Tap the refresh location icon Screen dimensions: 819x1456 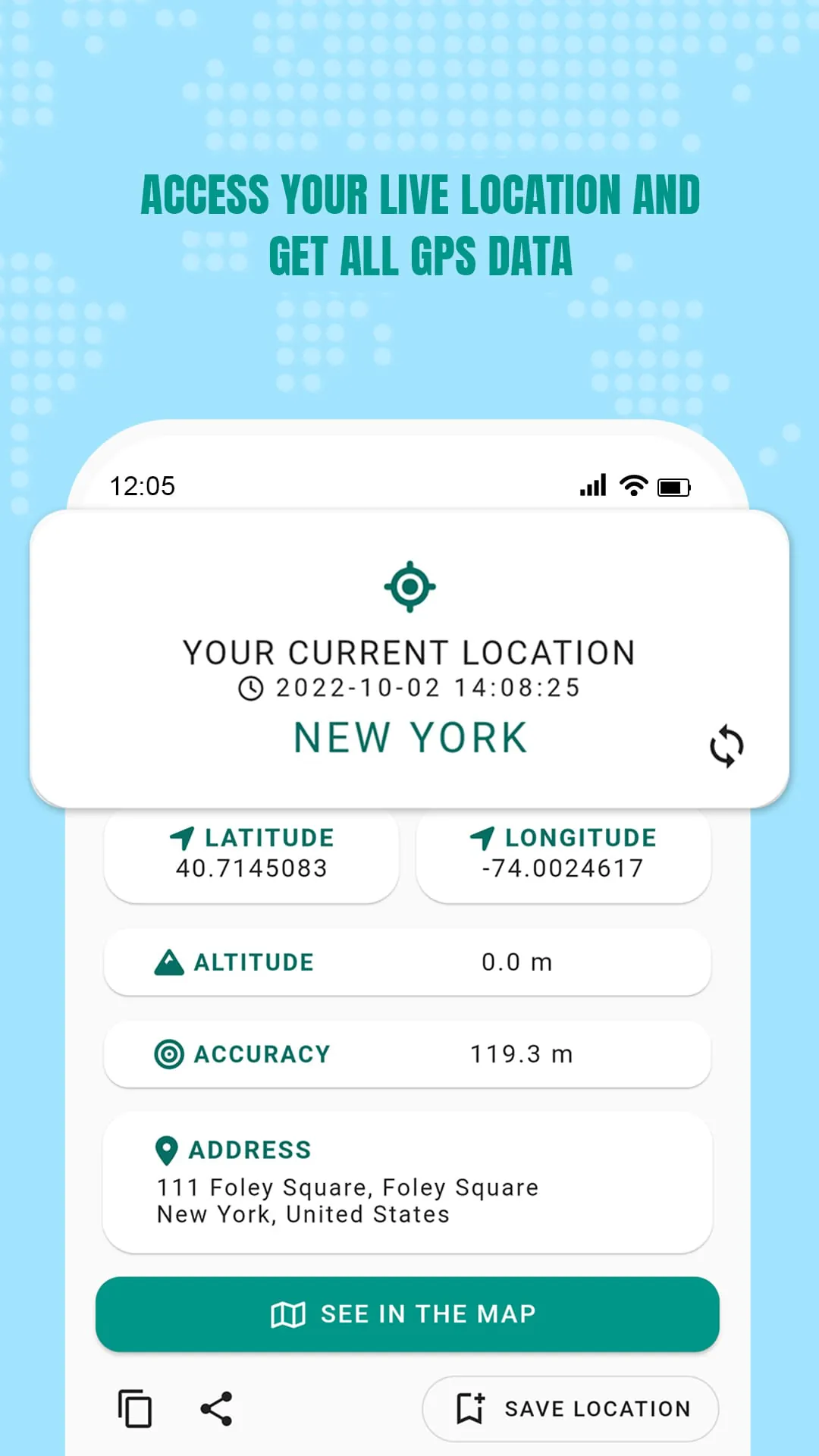[x=726, y=744]
